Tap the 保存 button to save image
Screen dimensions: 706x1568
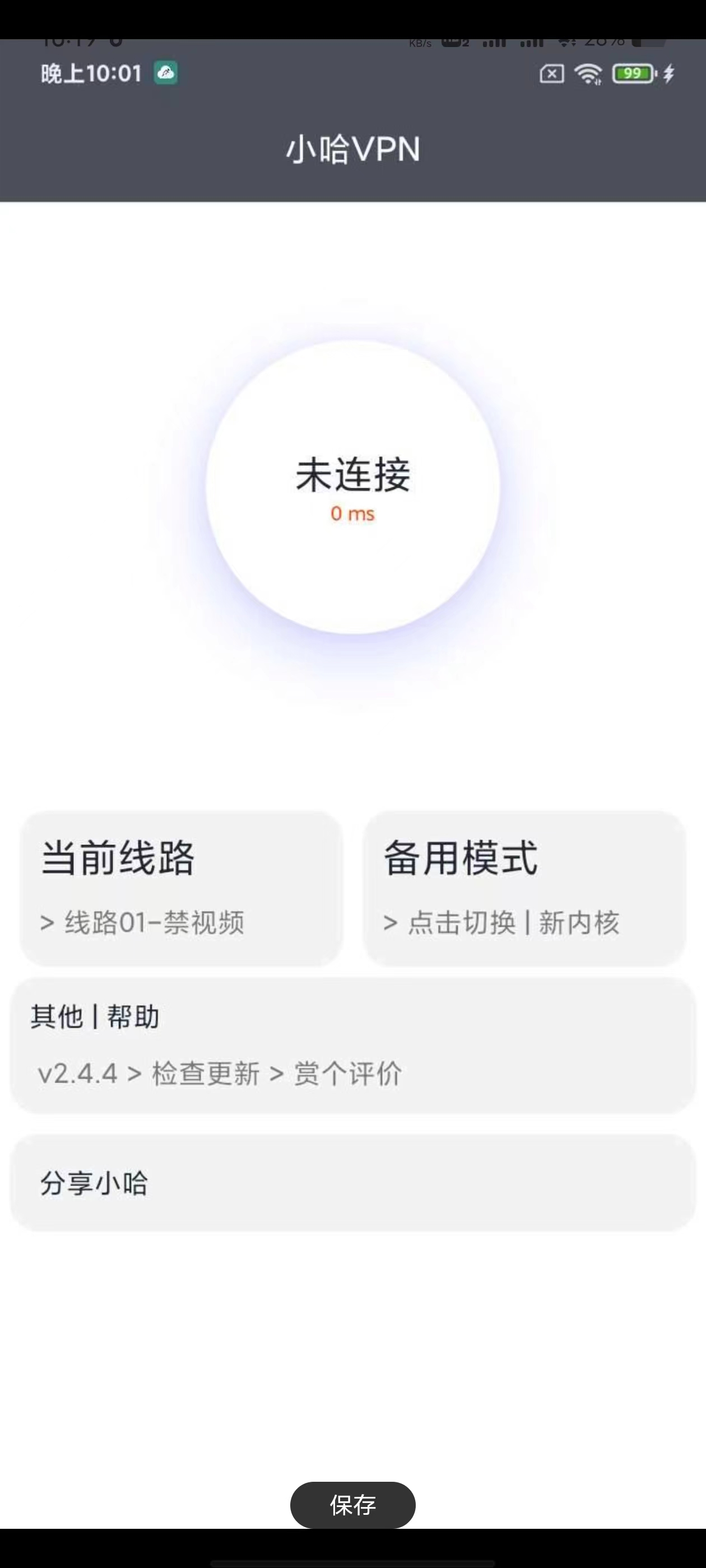tap(352, 1505)
